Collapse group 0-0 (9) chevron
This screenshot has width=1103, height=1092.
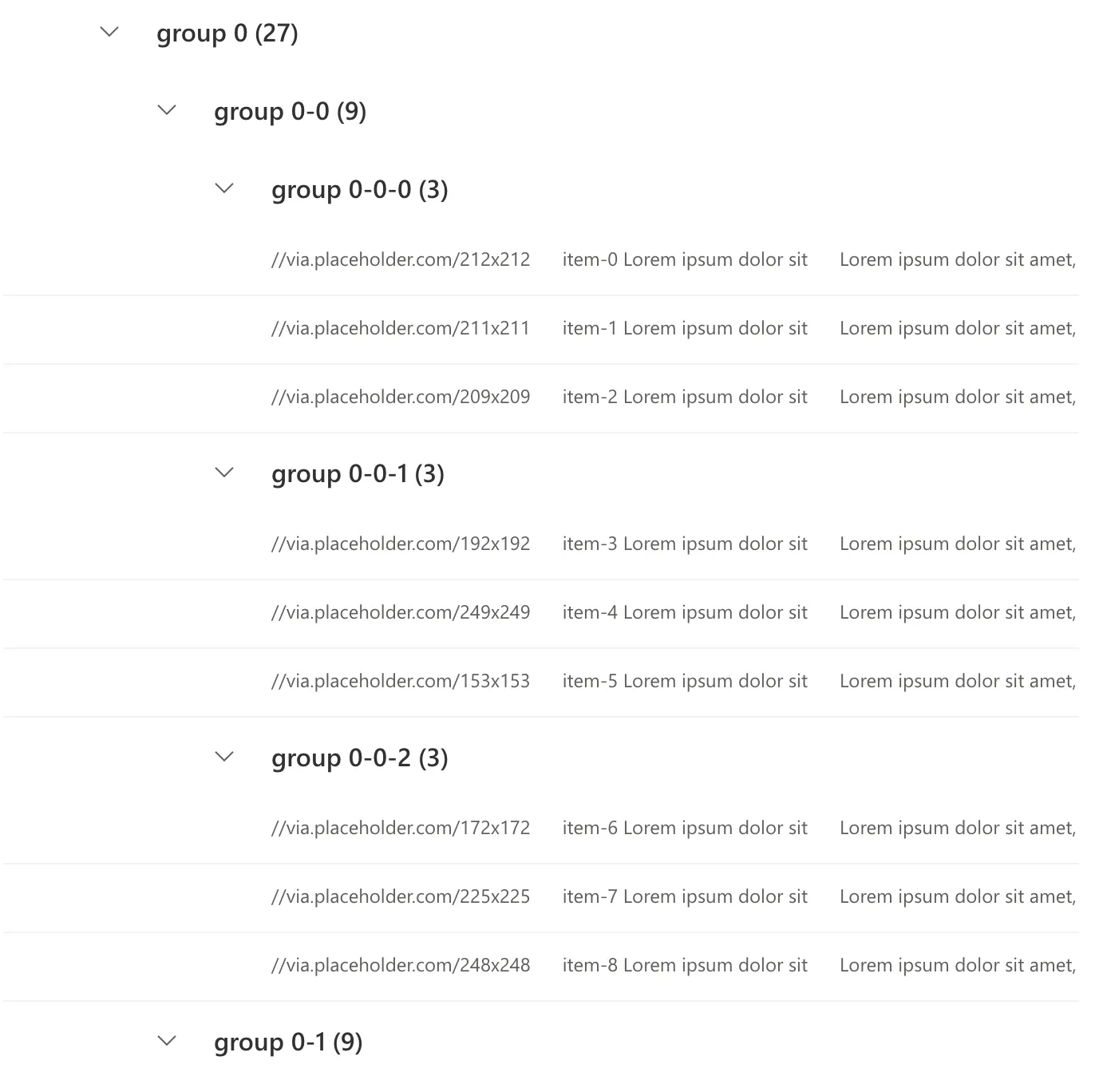click(x=167, y=111)
